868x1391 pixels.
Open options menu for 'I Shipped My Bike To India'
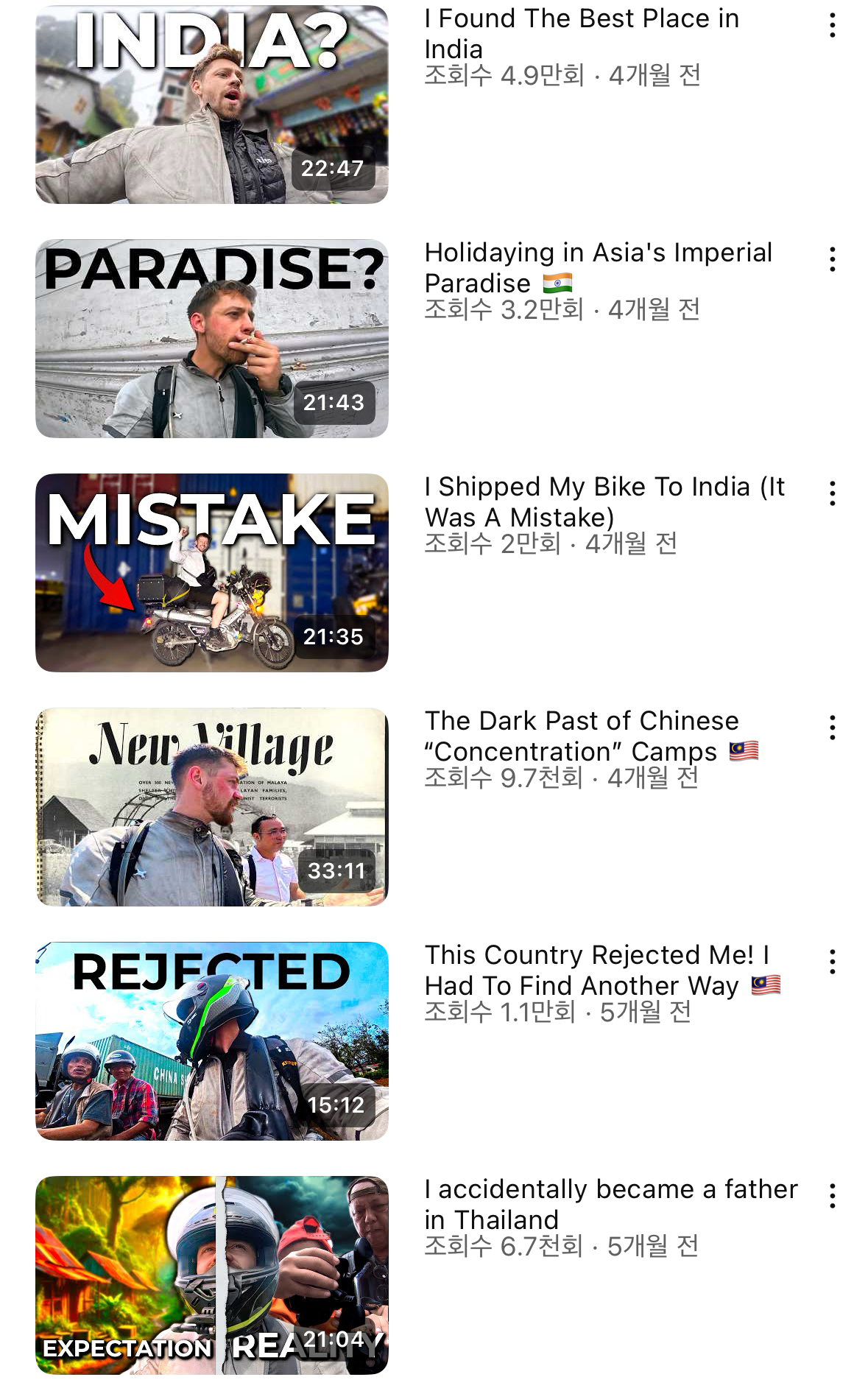832,493
